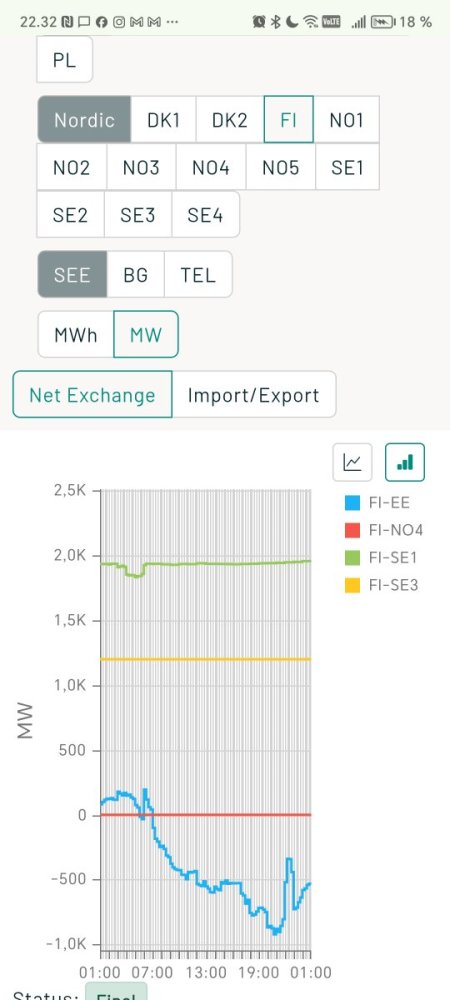Switch to the SE3 zone

[138, 214]
